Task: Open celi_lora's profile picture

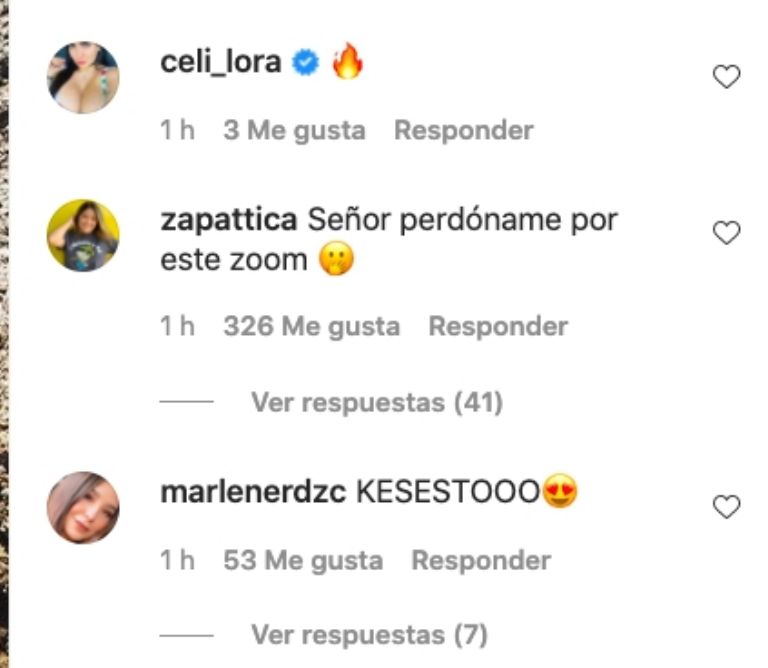Action: click(84, 78)
